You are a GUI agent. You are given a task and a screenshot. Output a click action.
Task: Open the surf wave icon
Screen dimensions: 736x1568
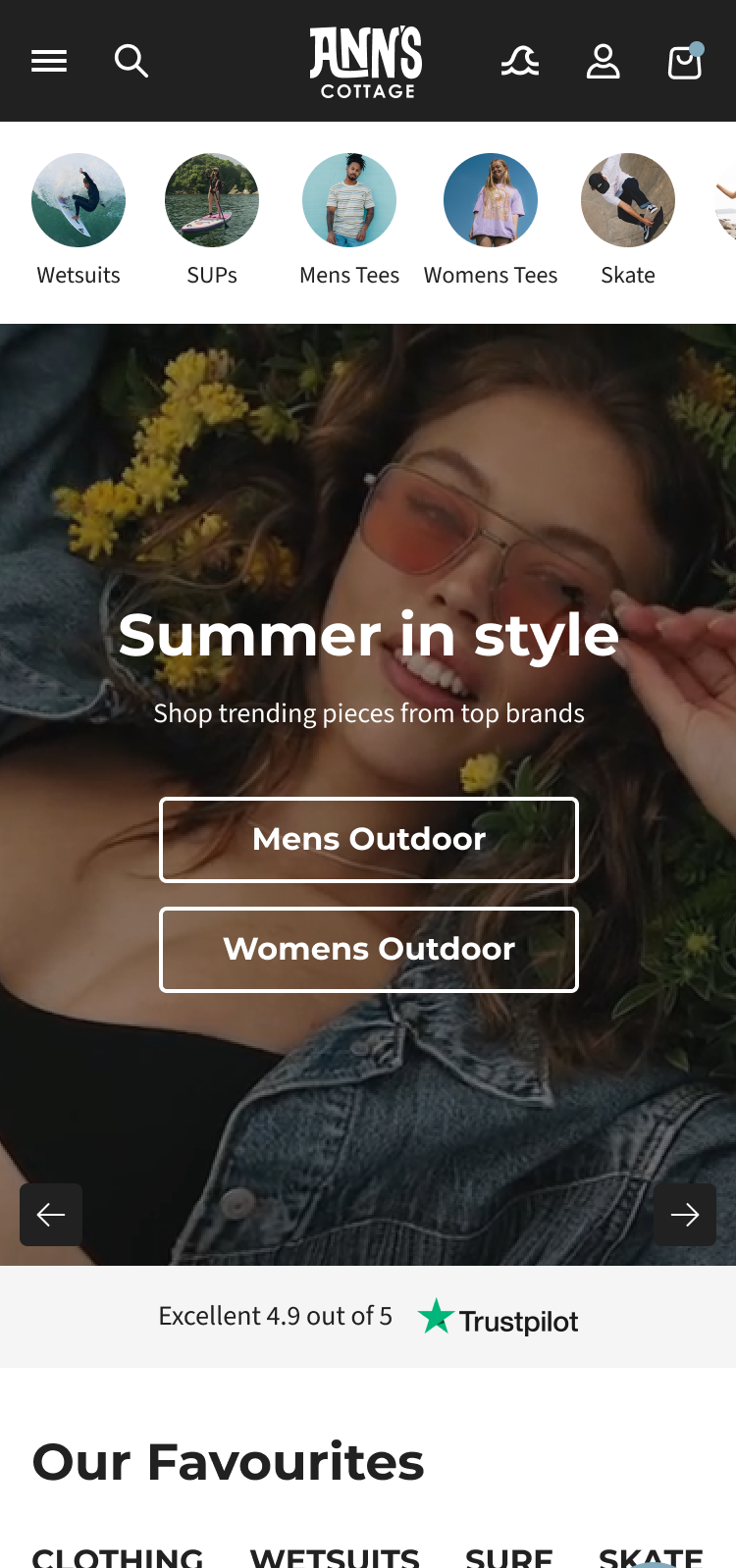tap(520, 62)
